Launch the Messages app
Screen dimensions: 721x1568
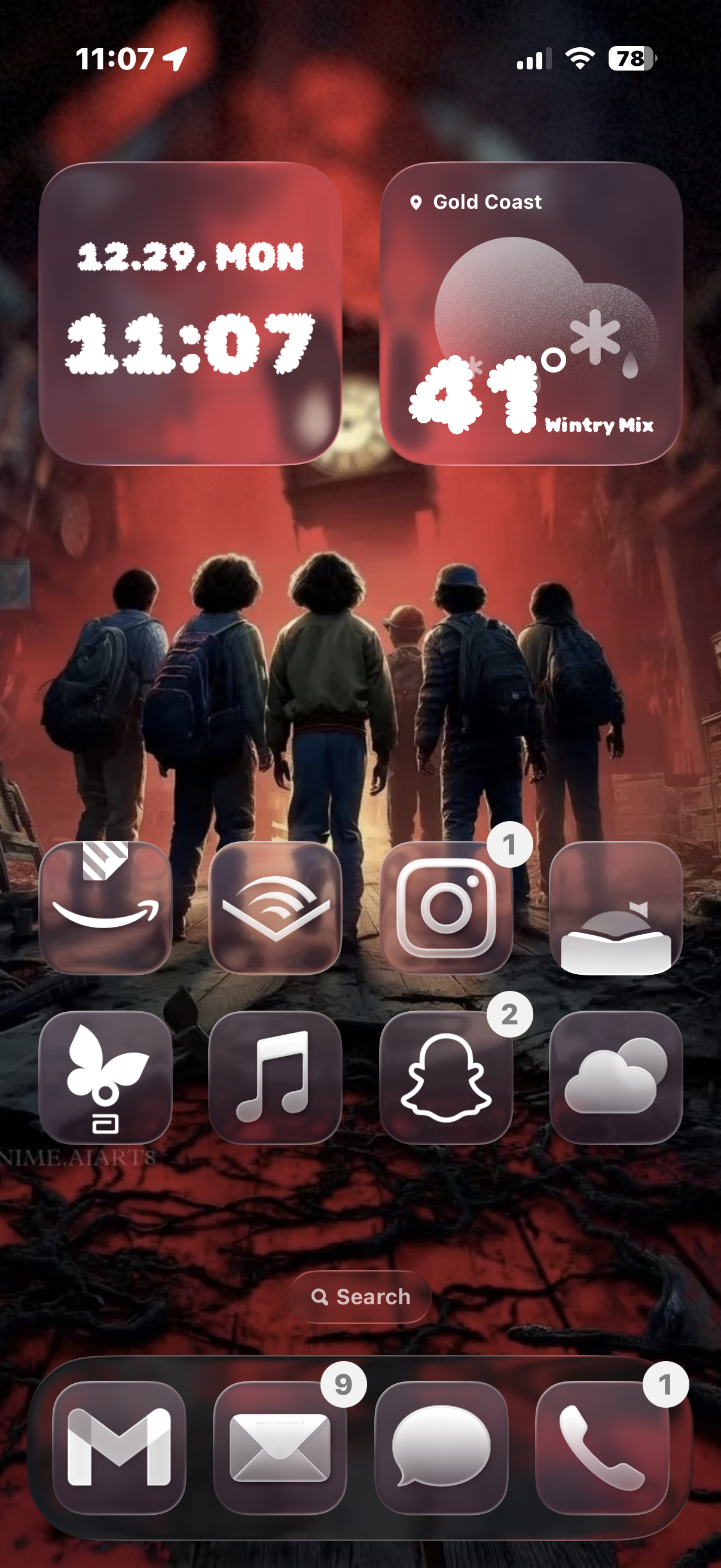[x=441, y=1447]
